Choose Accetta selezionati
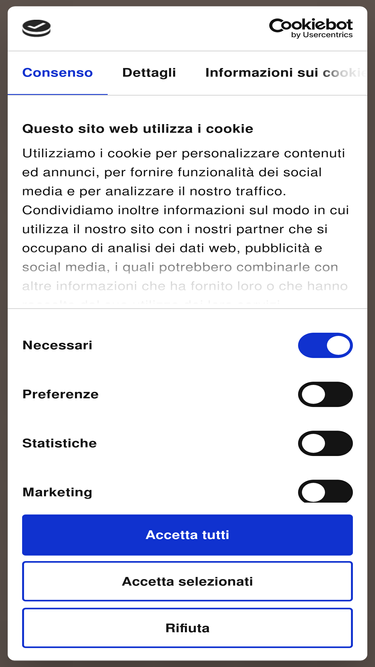Screen dimensions: 375x667 (x=188, y=581)
